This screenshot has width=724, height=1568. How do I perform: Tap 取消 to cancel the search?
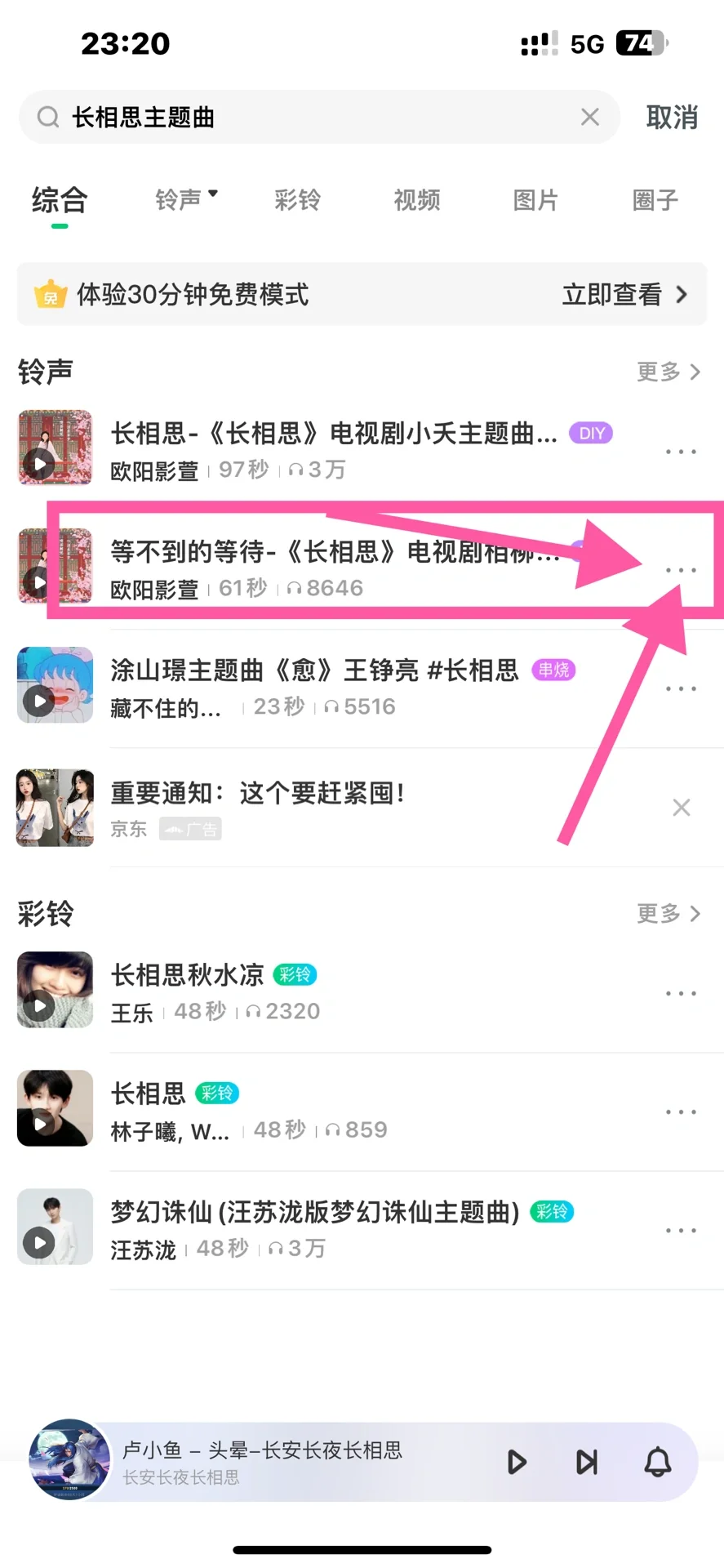tap(671, 117)
